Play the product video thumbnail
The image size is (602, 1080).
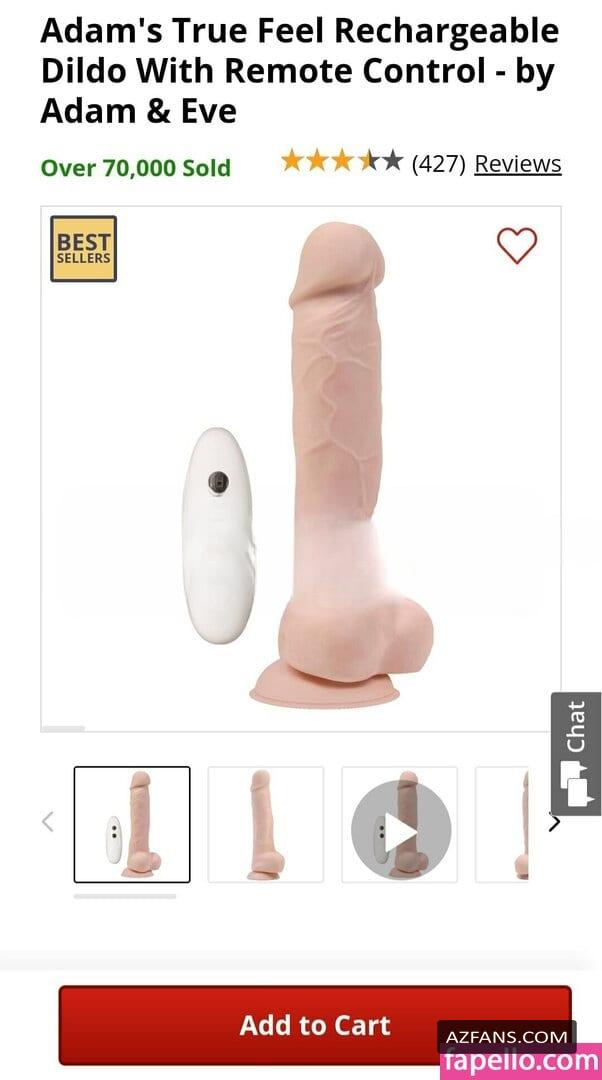[400, 824]
